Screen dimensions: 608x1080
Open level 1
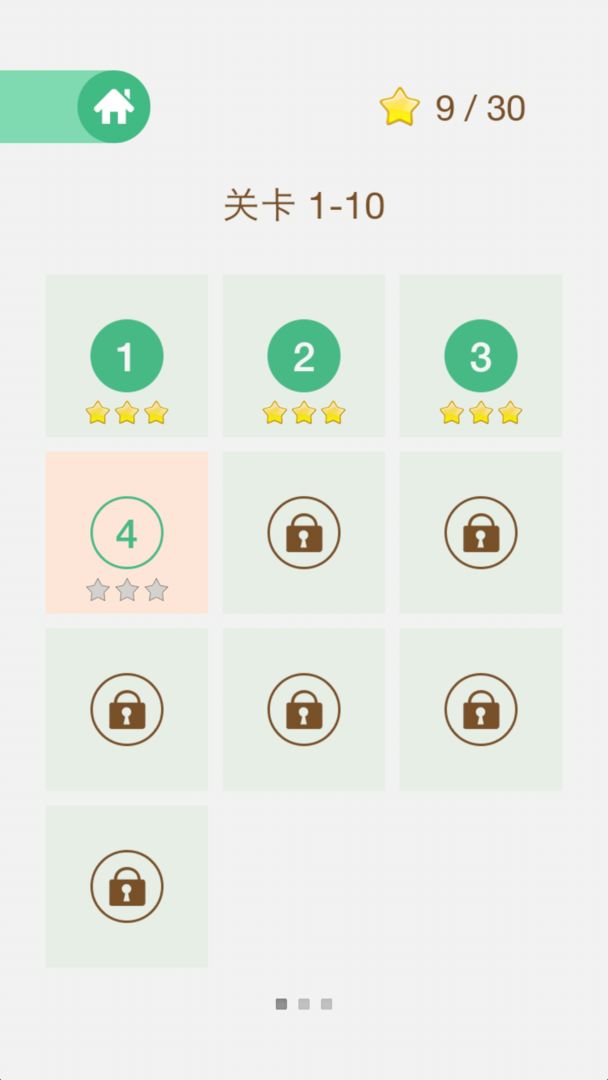pos(127,356)
